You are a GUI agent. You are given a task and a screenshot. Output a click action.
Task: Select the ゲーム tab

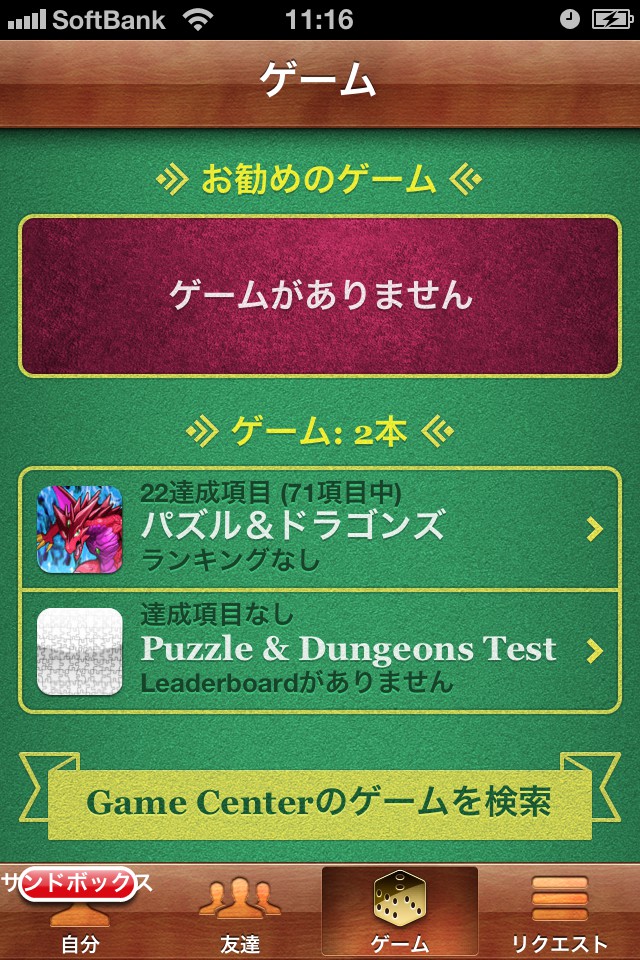tap(400, 915)
